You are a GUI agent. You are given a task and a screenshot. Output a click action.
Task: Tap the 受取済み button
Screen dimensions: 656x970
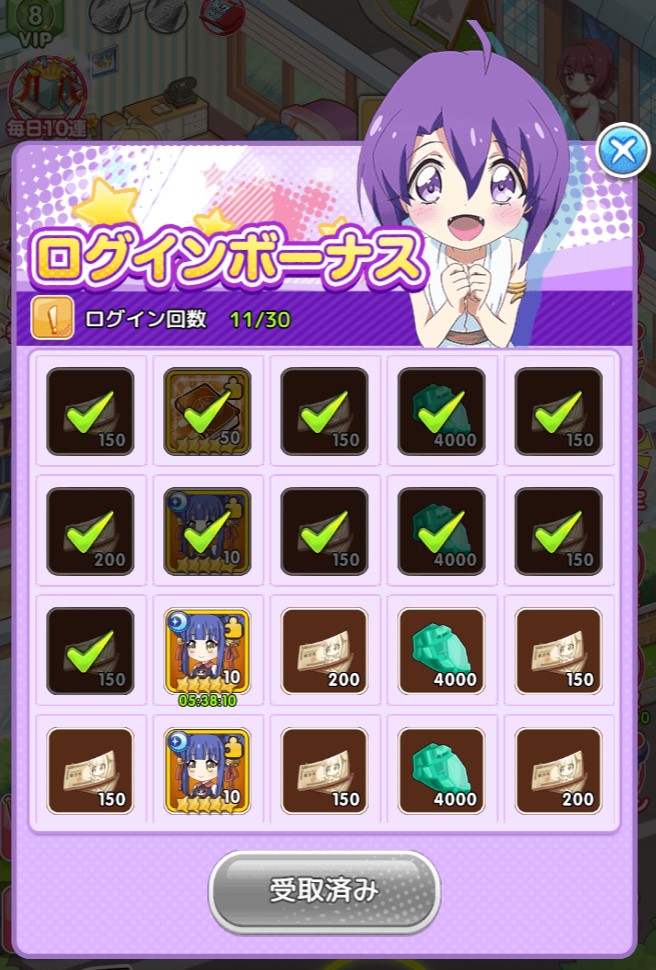(x=324, y=891)
